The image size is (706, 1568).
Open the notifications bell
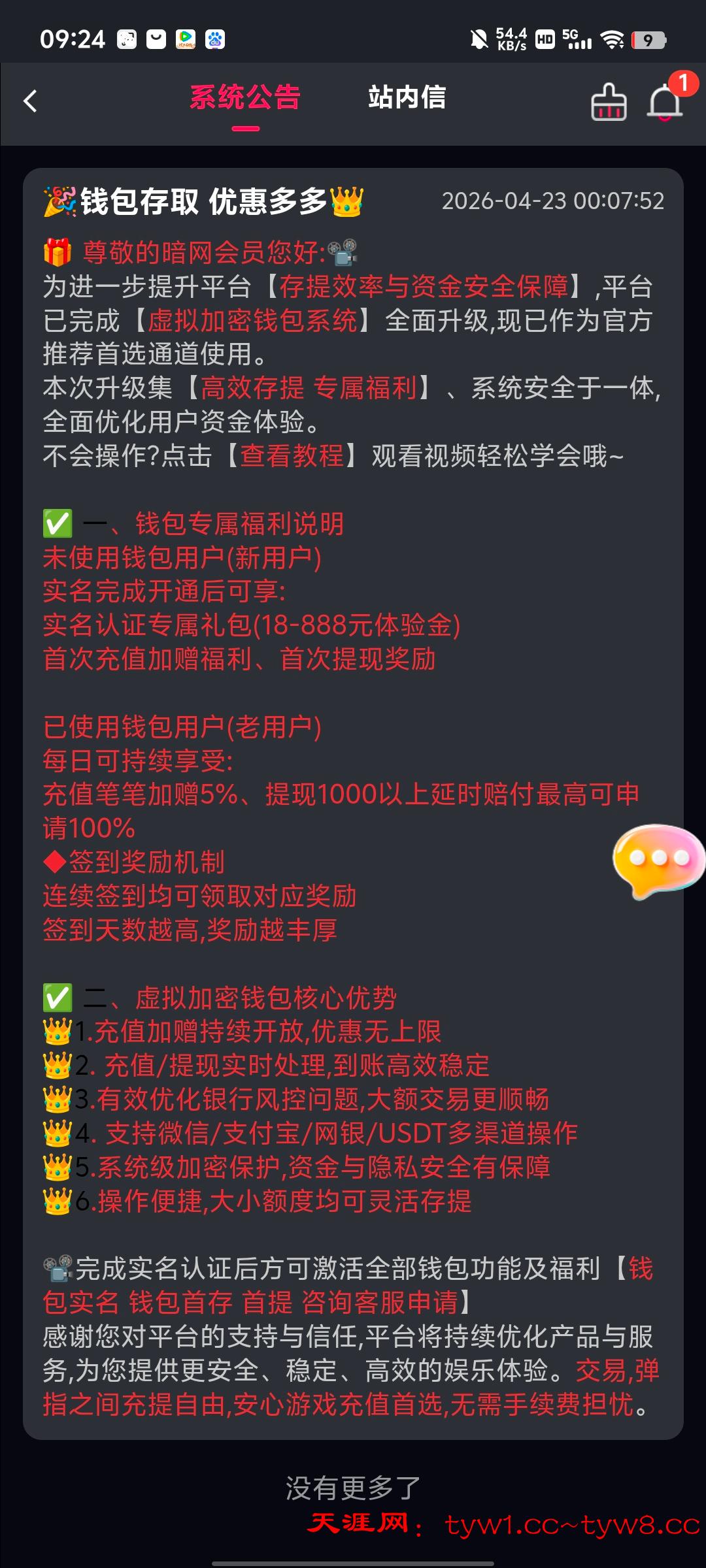click(x=665, y=103)
